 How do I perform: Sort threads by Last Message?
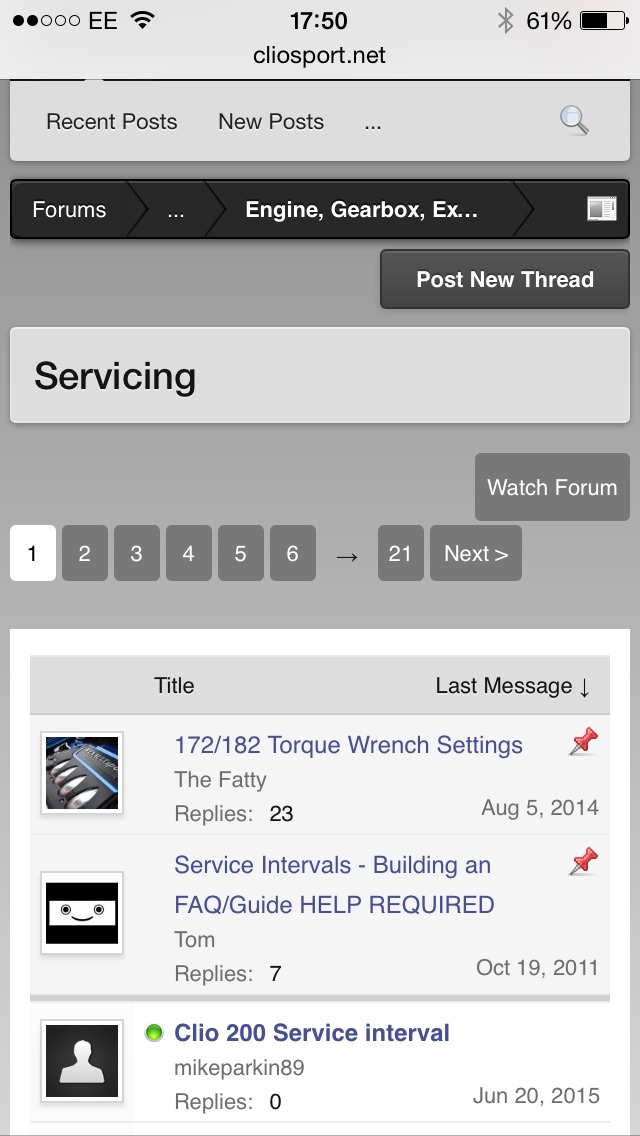tap(512, 686)
